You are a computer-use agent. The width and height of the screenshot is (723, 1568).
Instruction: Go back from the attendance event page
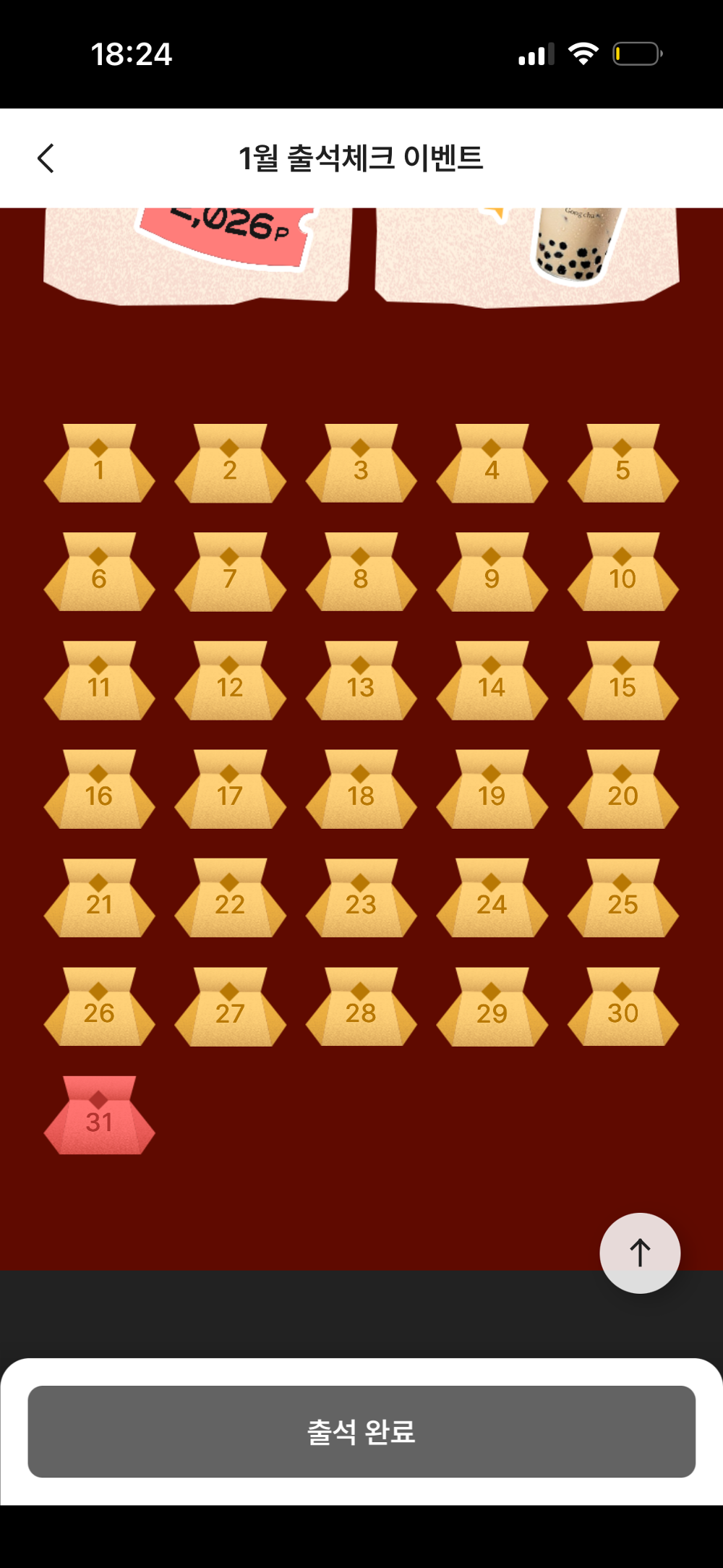[46, 158]
